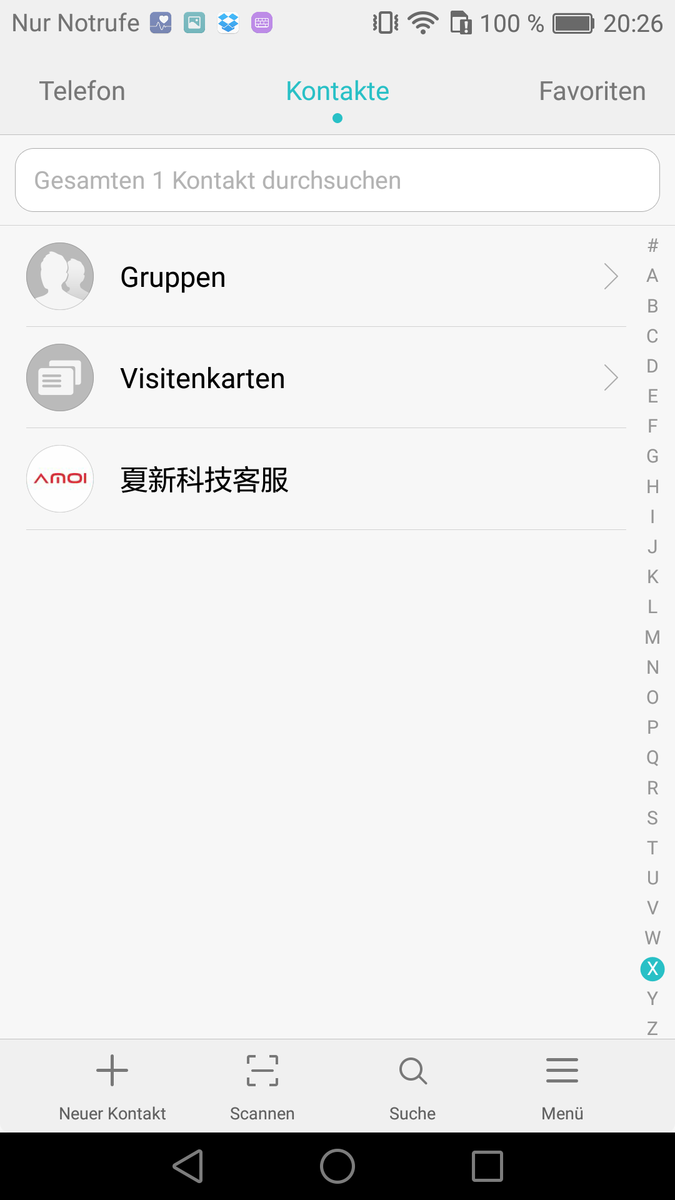
Task: Jump to letter M in index
Action: tap(652, 637)
